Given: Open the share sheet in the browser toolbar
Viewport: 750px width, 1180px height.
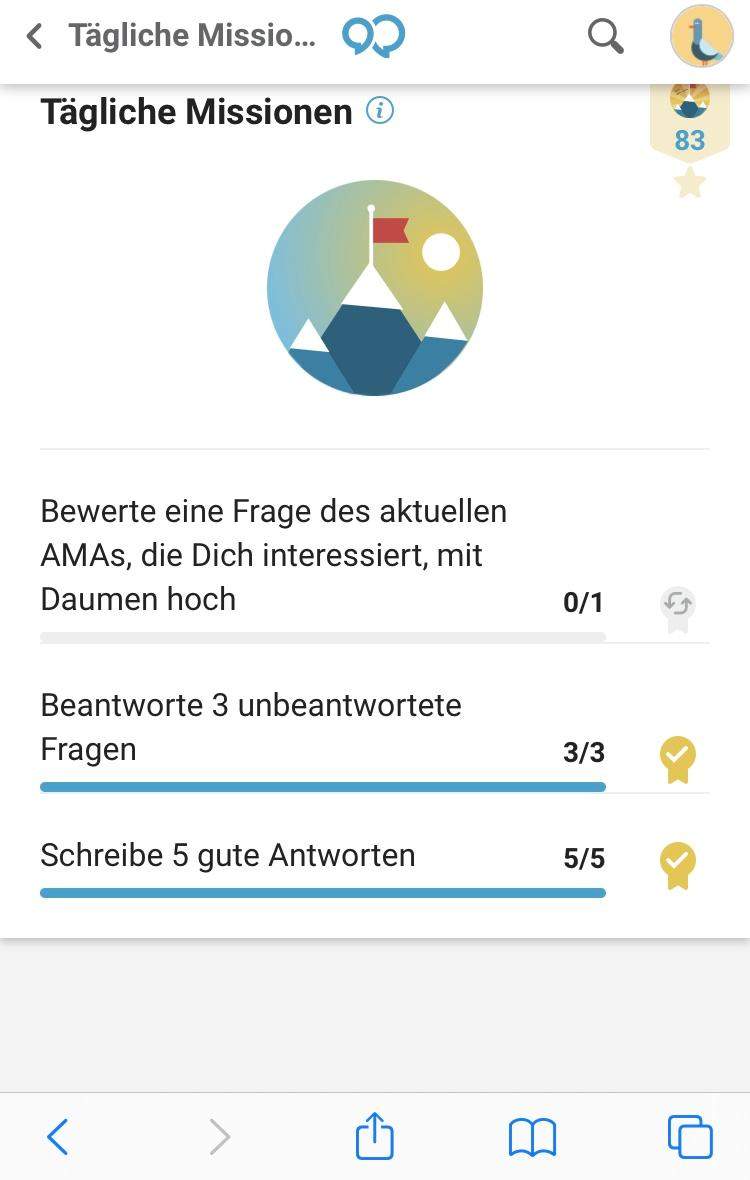Looking at the screenshot, I should tap(374, 1136).
